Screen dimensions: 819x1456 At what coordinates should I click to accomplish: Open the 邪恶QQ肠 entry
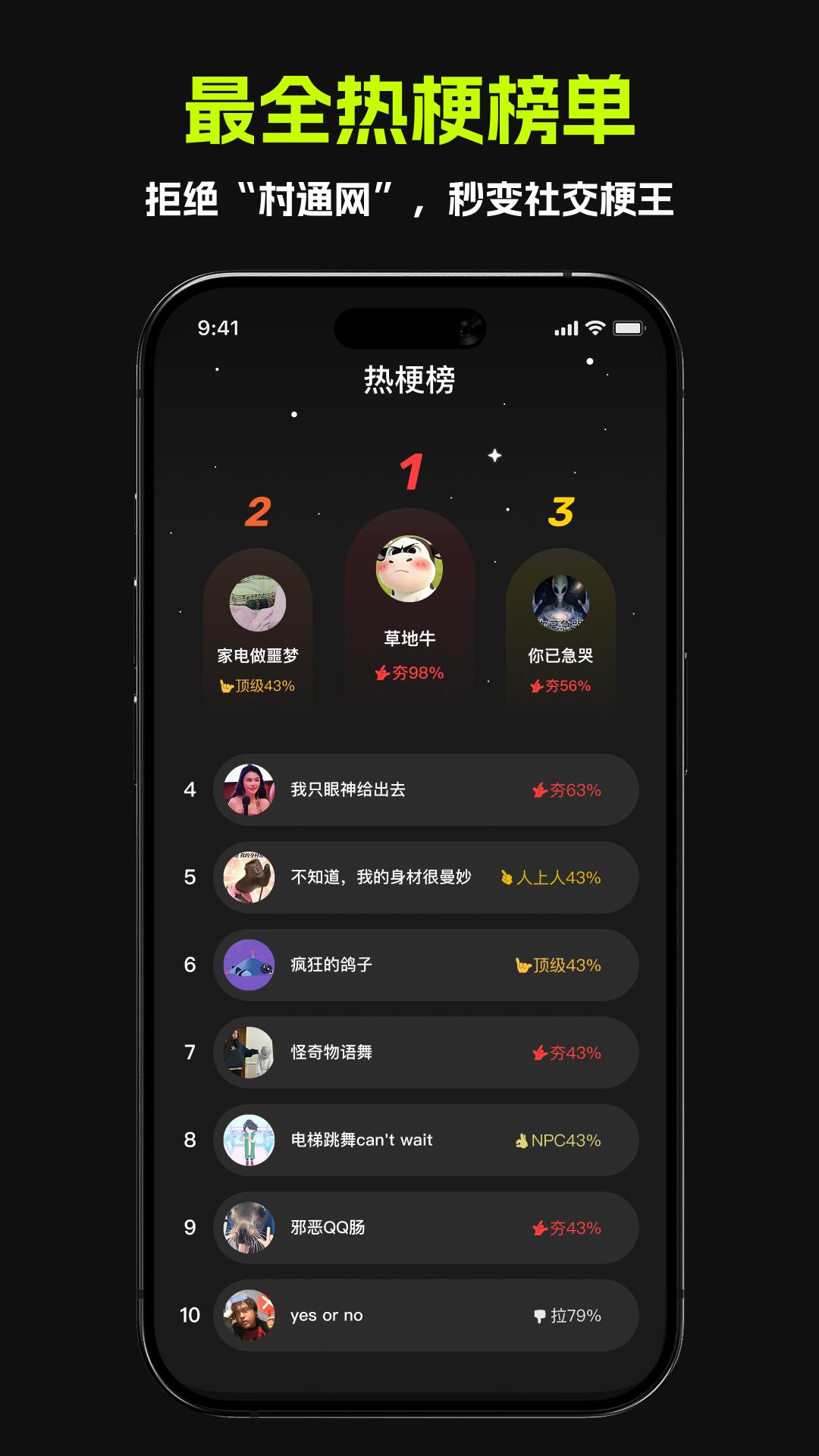[x=329, y=1228]
